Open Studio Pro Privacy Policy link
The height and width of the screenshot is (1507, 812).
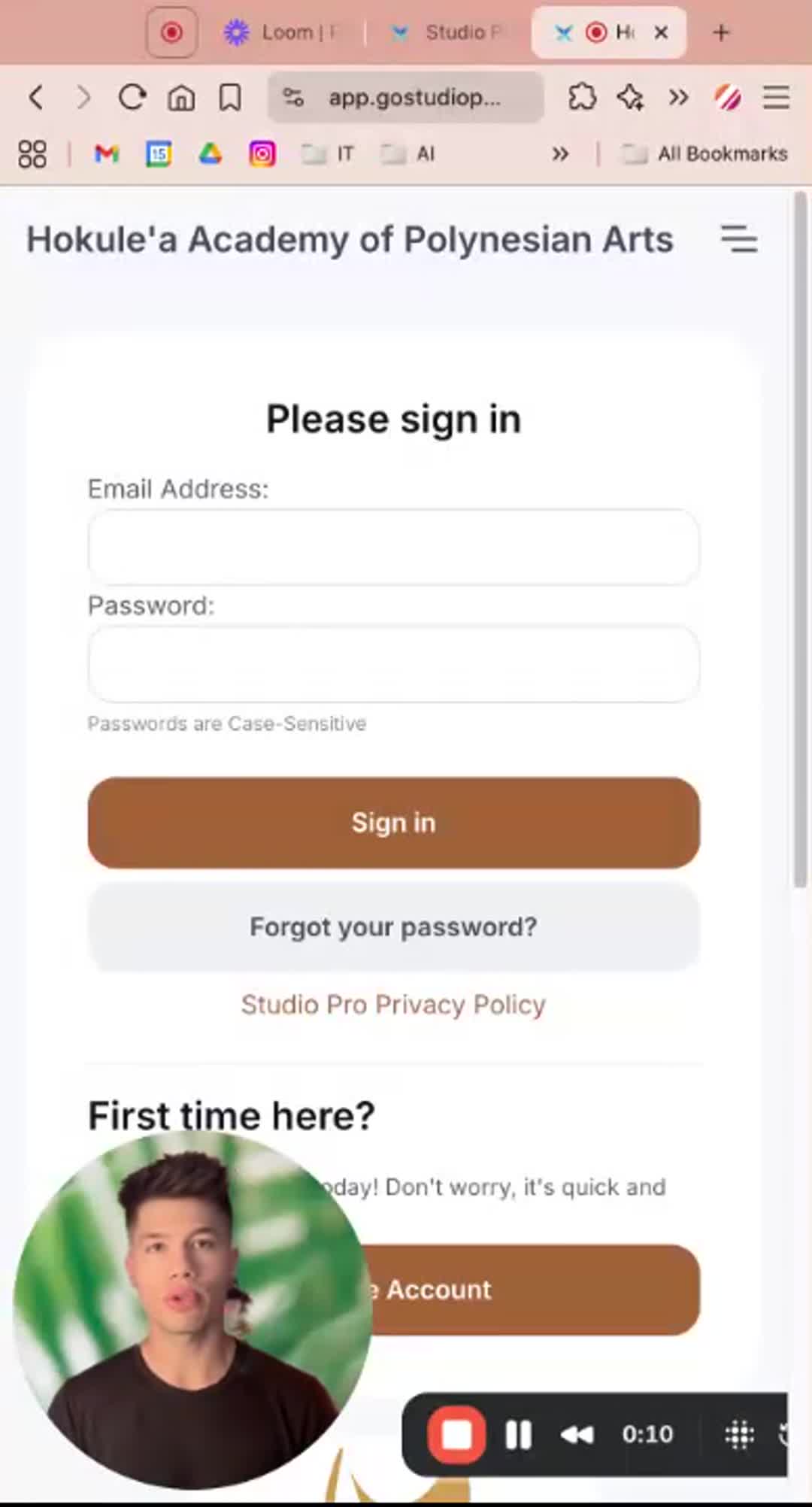tap(393, 1005)
